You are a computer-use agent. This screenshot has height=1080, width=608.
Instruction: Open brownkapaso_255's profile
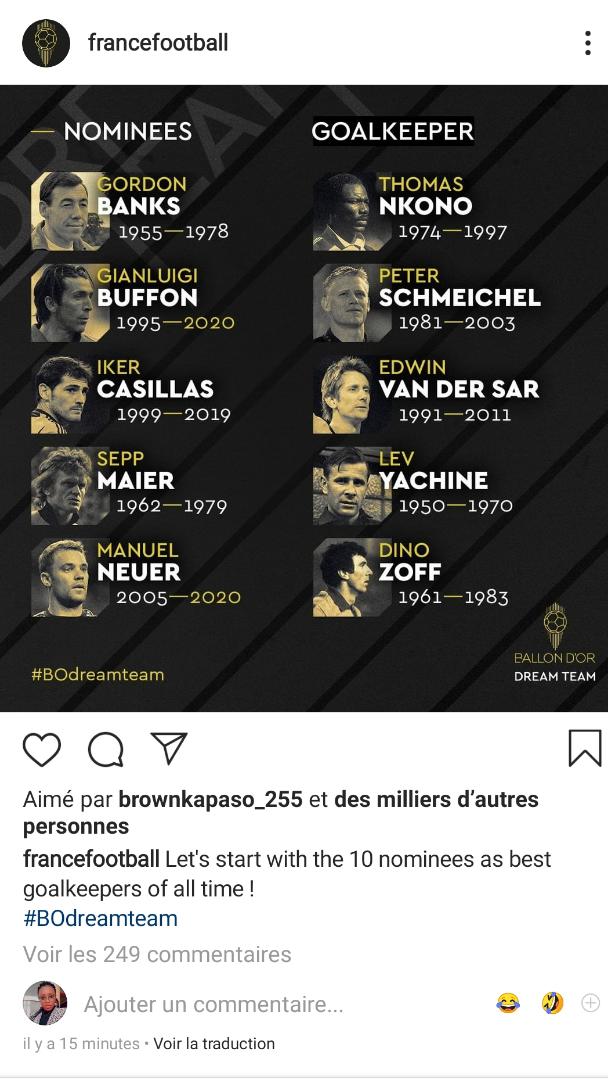(210, 799)
